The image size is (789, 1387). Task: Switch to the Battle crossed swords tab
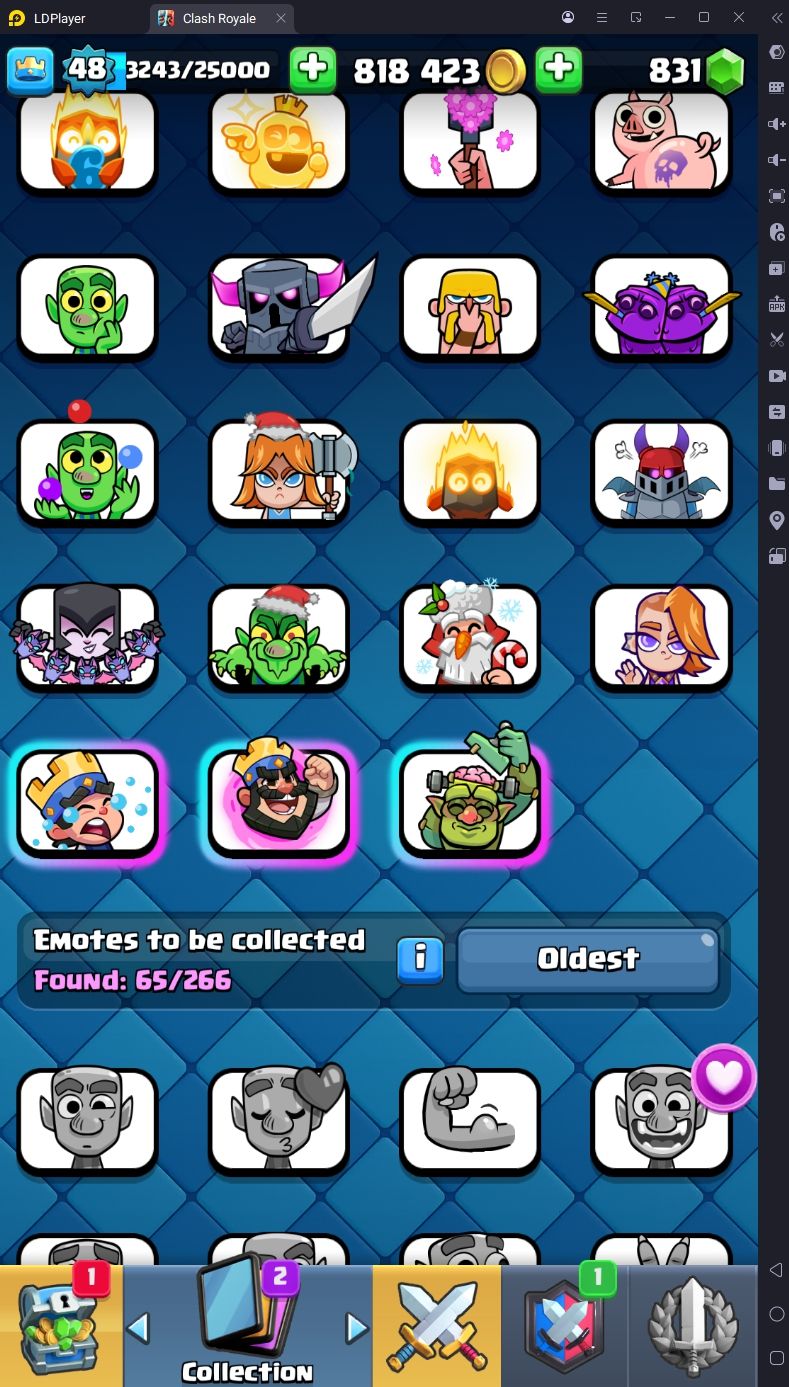[x=436, y=1325]
